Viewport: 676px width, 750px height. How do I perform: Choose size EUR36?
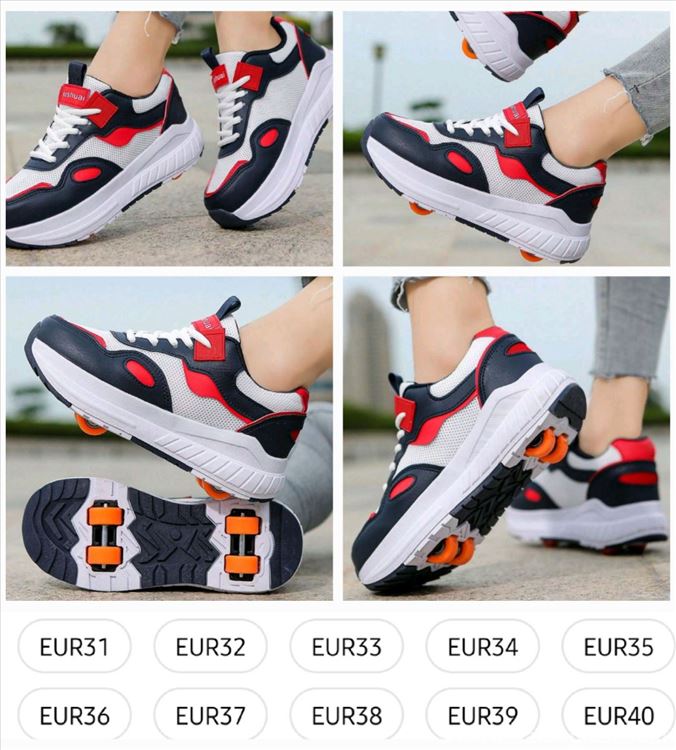(x=74, y=715)
